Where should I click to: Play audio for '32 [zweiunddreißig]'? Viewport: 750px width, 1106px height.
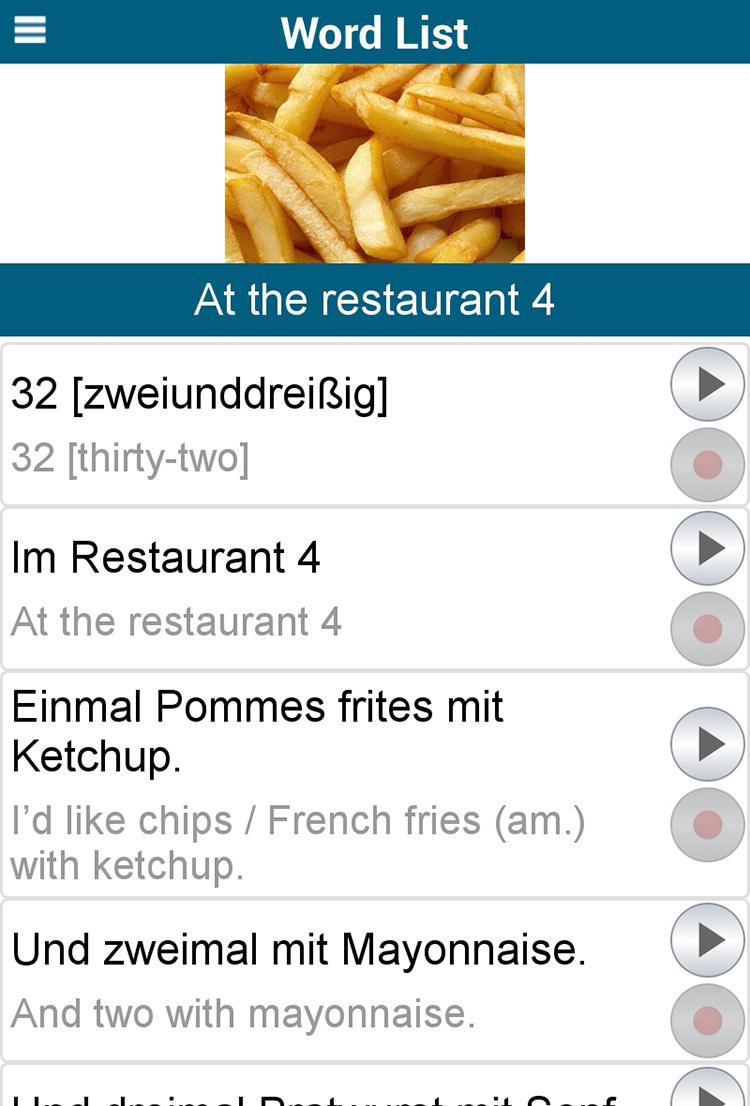pos(708,384)
